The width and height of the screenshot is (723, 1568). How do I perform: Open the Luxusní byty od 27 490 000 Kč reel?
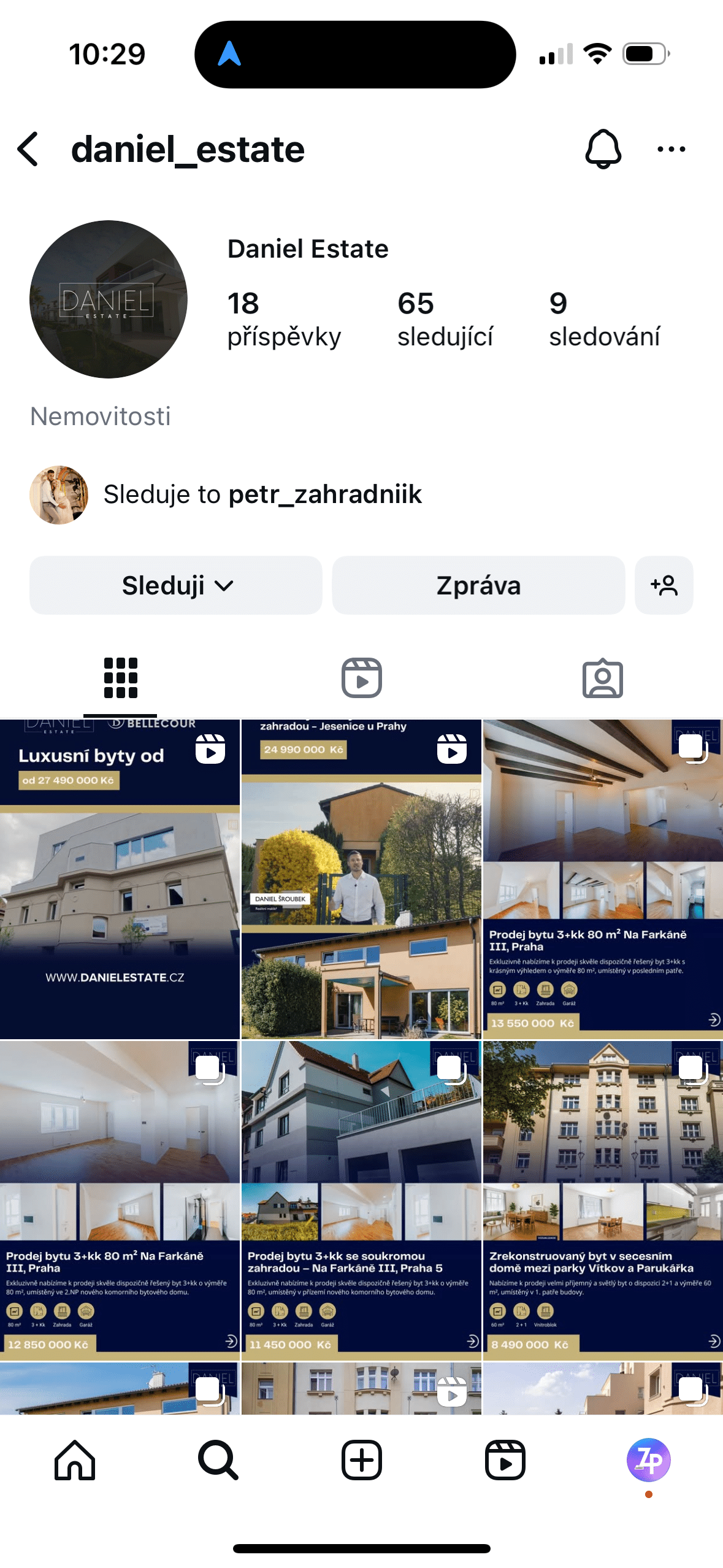click(120, 878)
